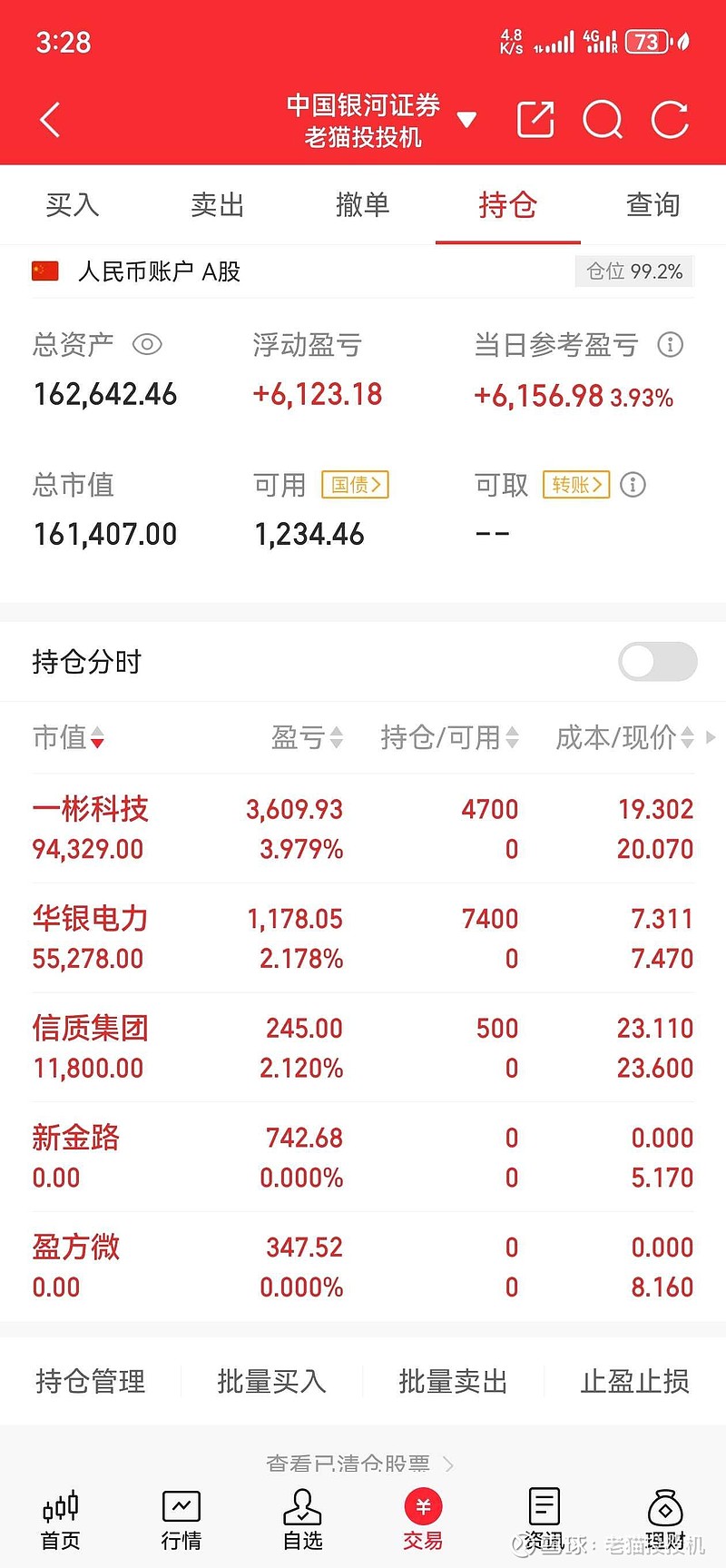726x1568 pixels.
Task: Toggle the 持仓分时 switch
Action: pyautogui.click(x=658, y=662)
